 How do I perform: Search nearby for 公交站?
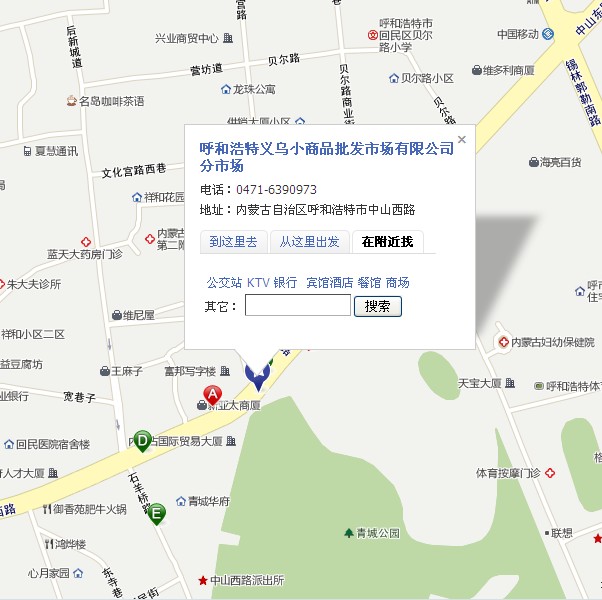click(224, 283)
